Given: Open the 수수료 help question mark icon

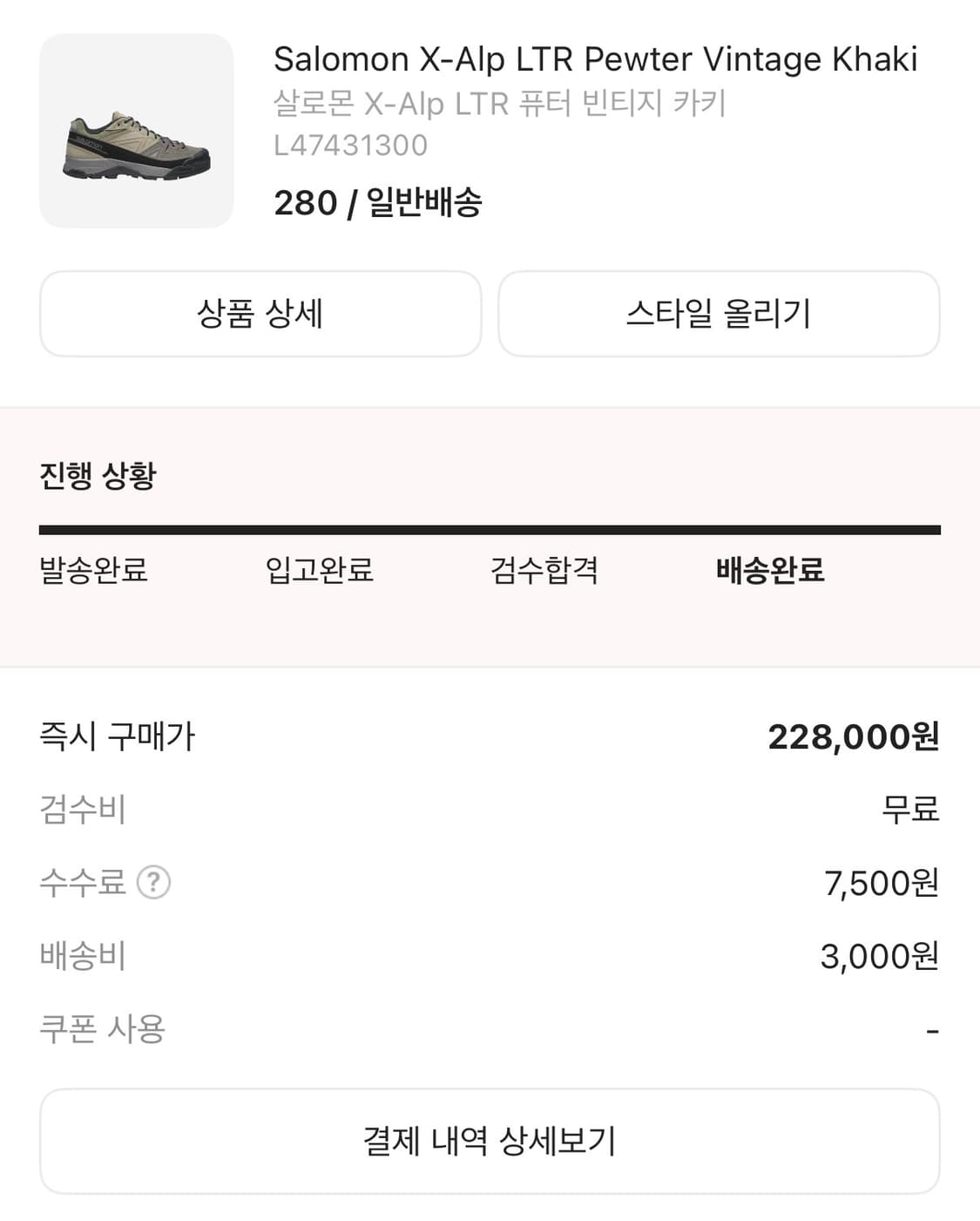Looking at the screenshot, I should [153, 884].
